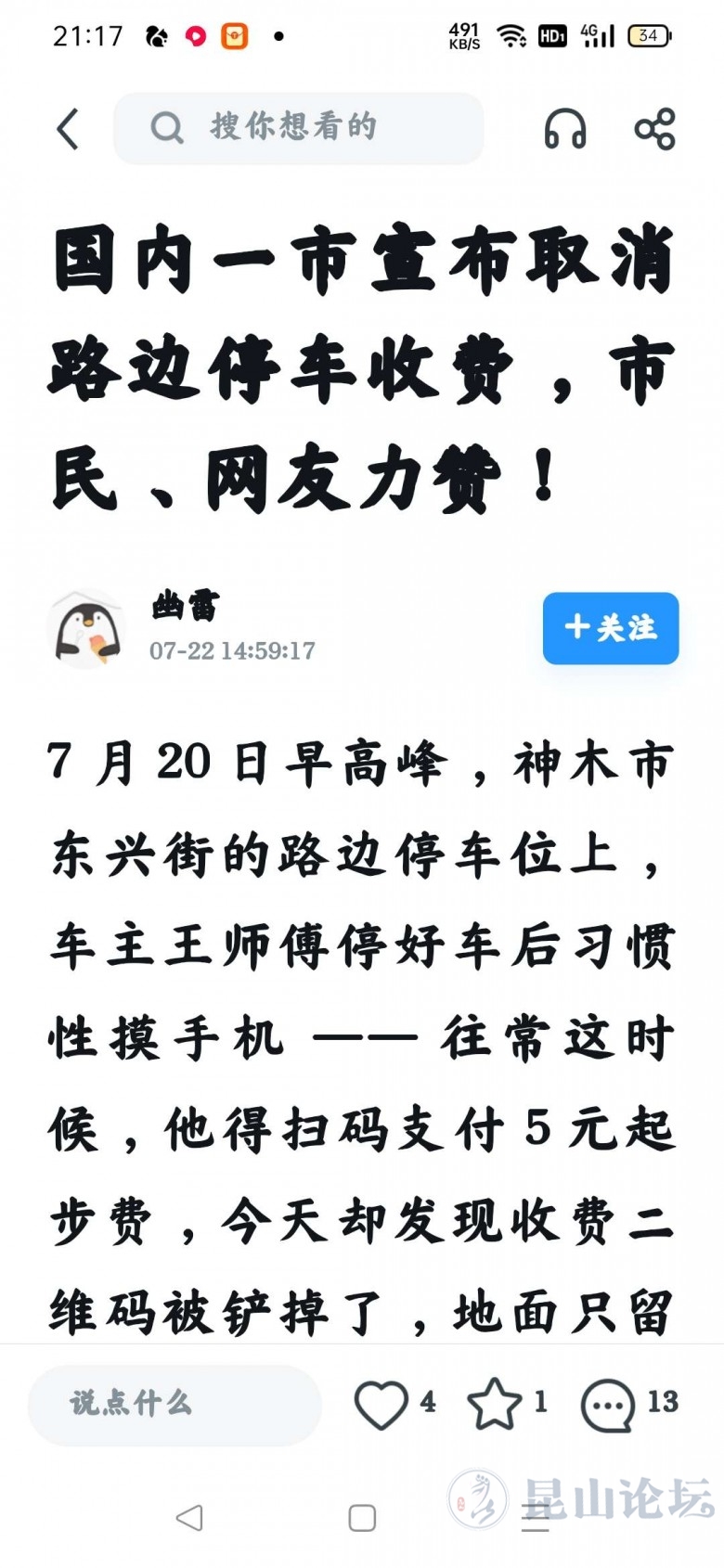Go back using the top-left arrow
This screenshot has width=724, height=1568.
tap(68, 128)
